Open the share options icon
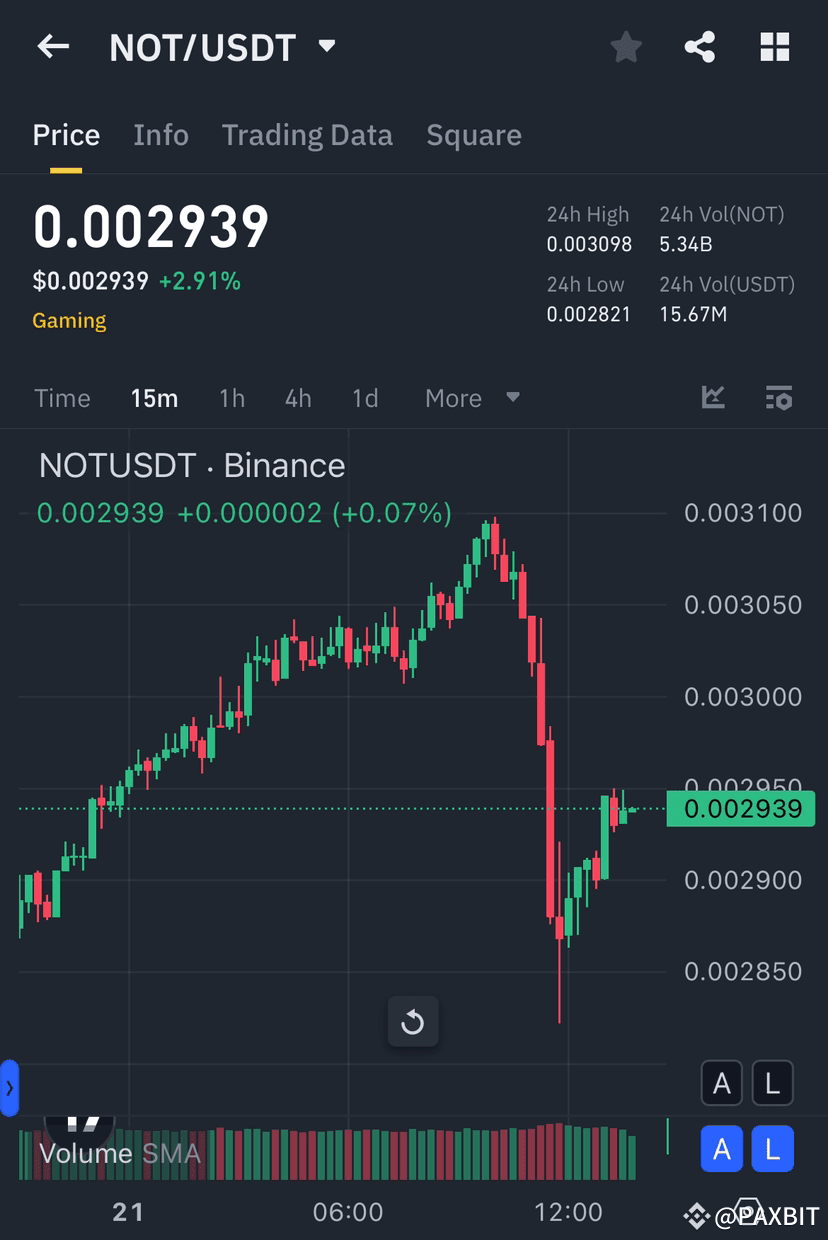Viewport: 828px width, 1240px height. pyautogui.click(x=700, y=46)
